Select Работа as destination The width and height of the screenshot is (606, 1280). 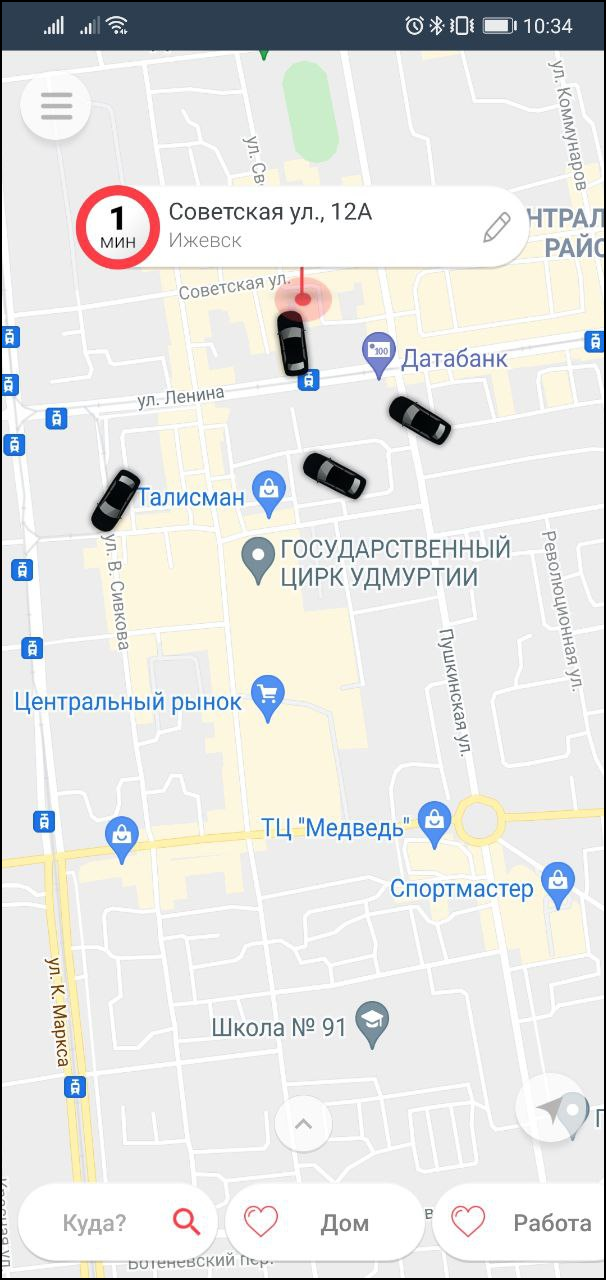pos(522,1222)
